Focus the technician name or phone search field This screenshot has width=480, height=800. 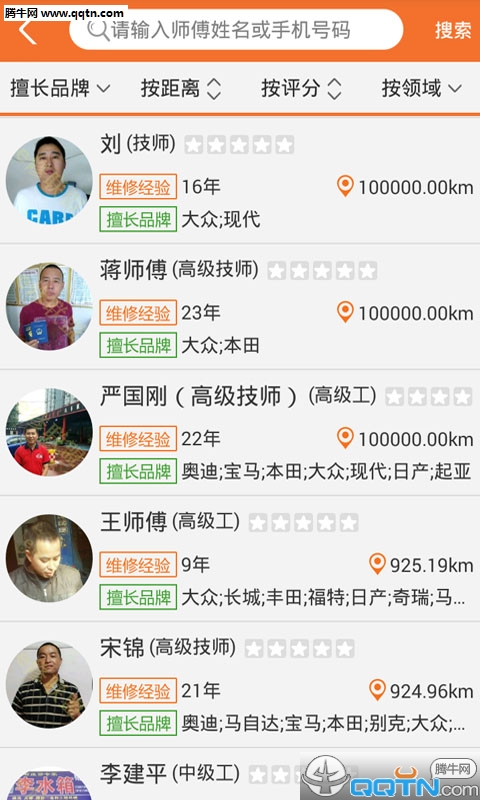coord(236,30)
